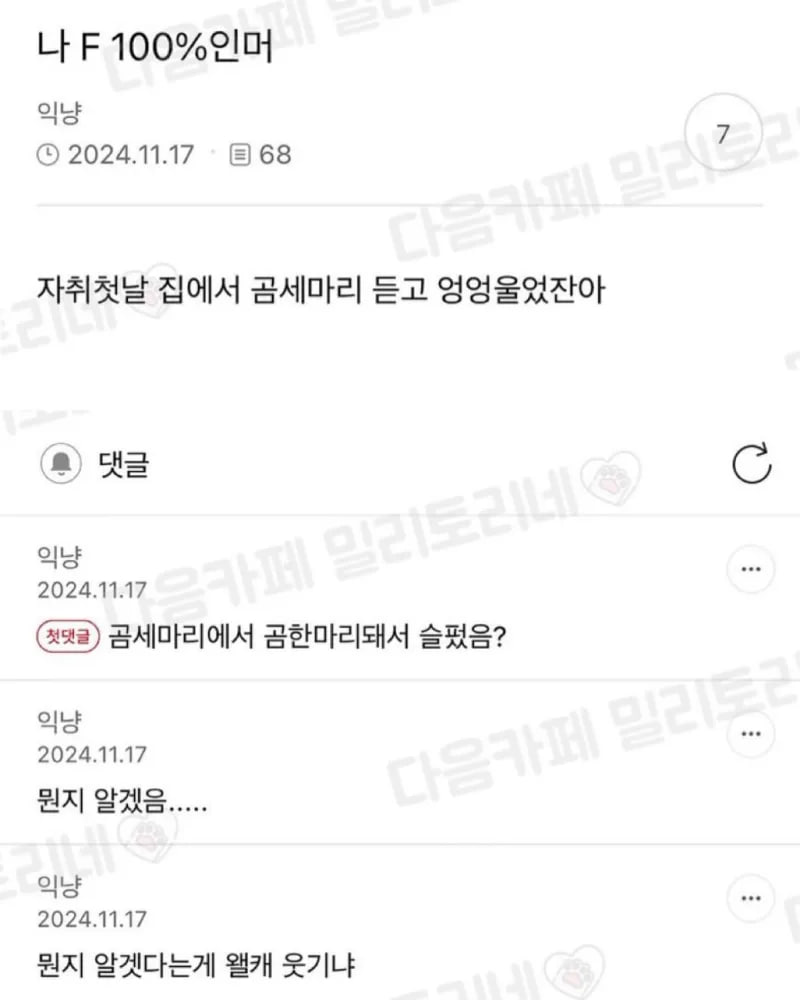Open the comment count bubble showing 7
800x1000 pixels.
723,134
